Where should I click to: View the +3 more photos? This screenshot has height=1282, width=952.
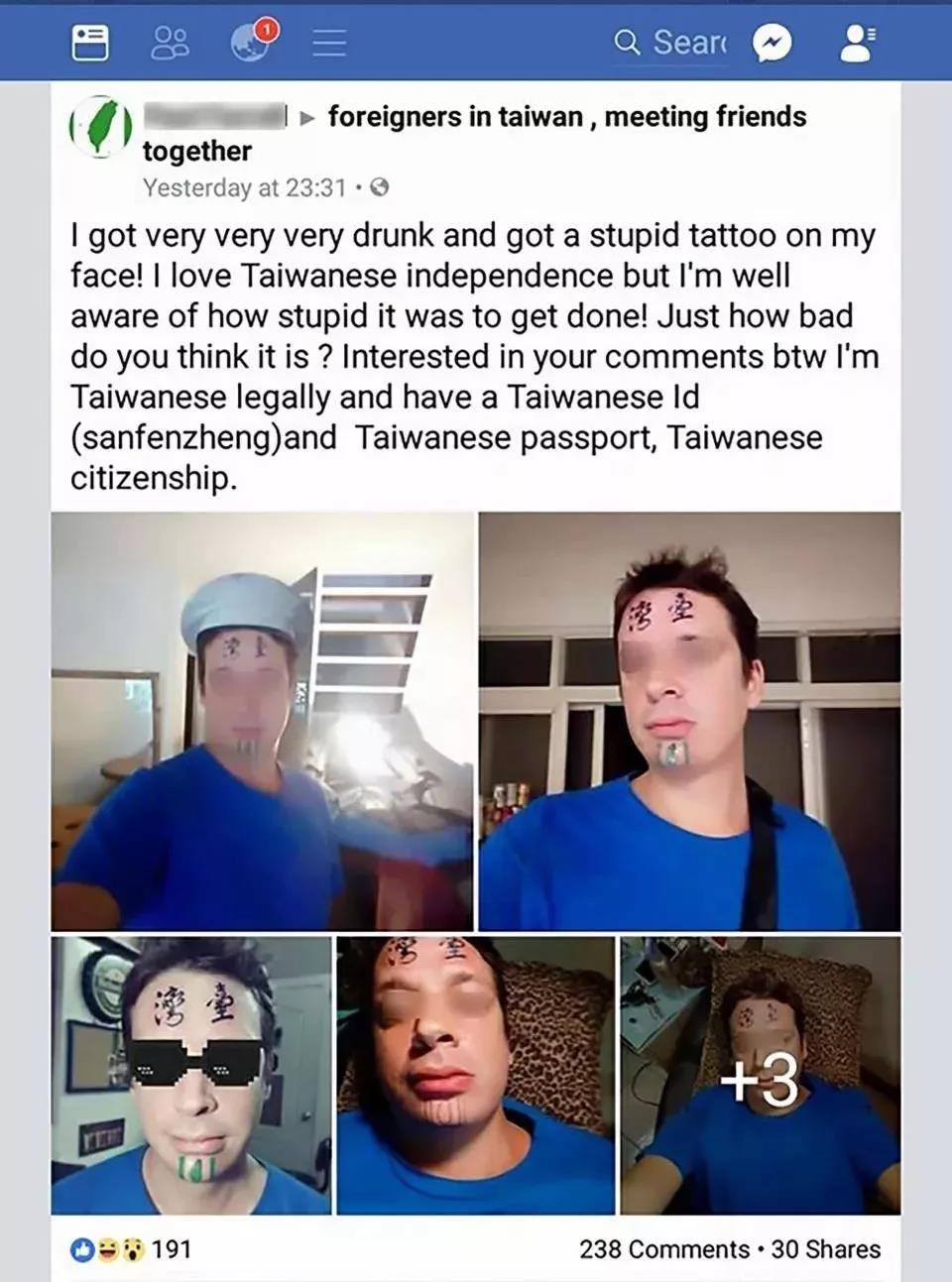coord(760,1076)
